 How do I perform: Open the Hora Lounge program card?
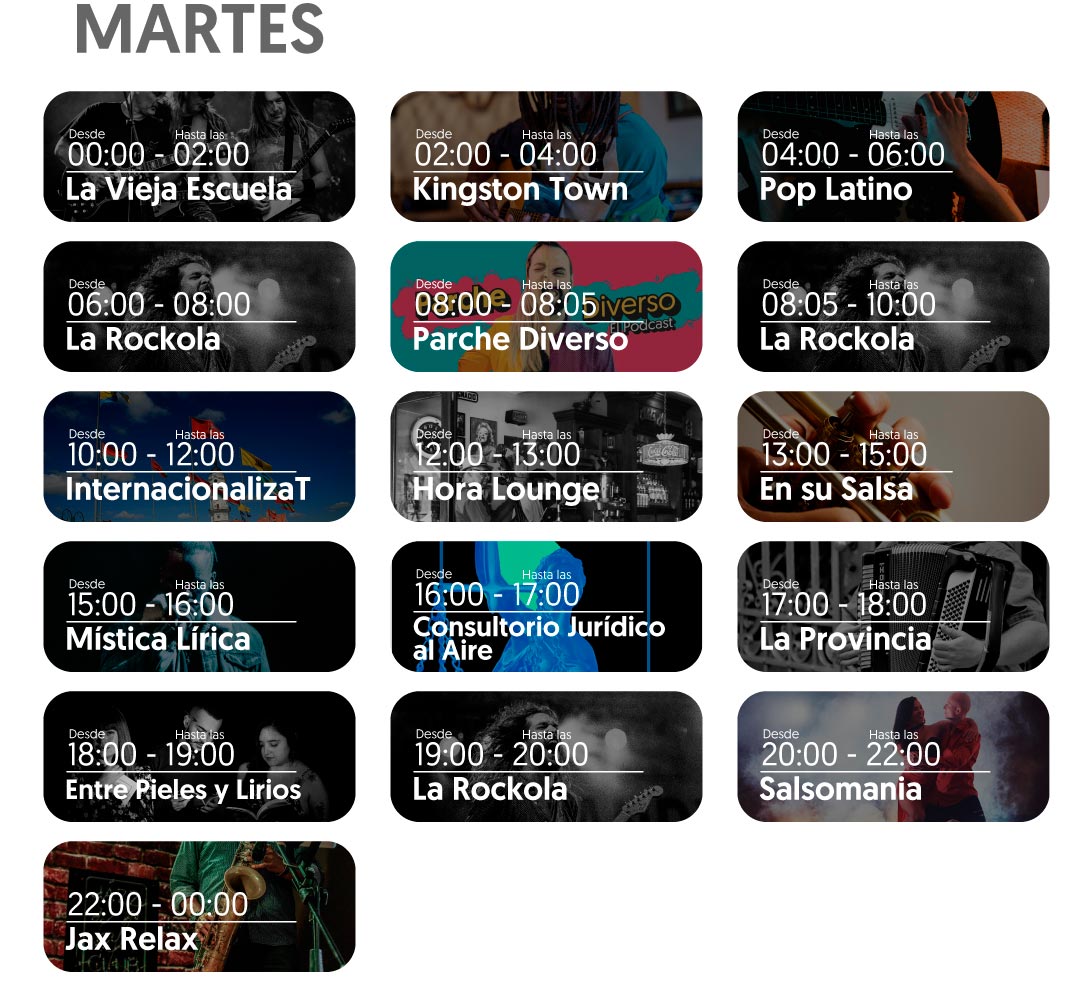(546, 457)
